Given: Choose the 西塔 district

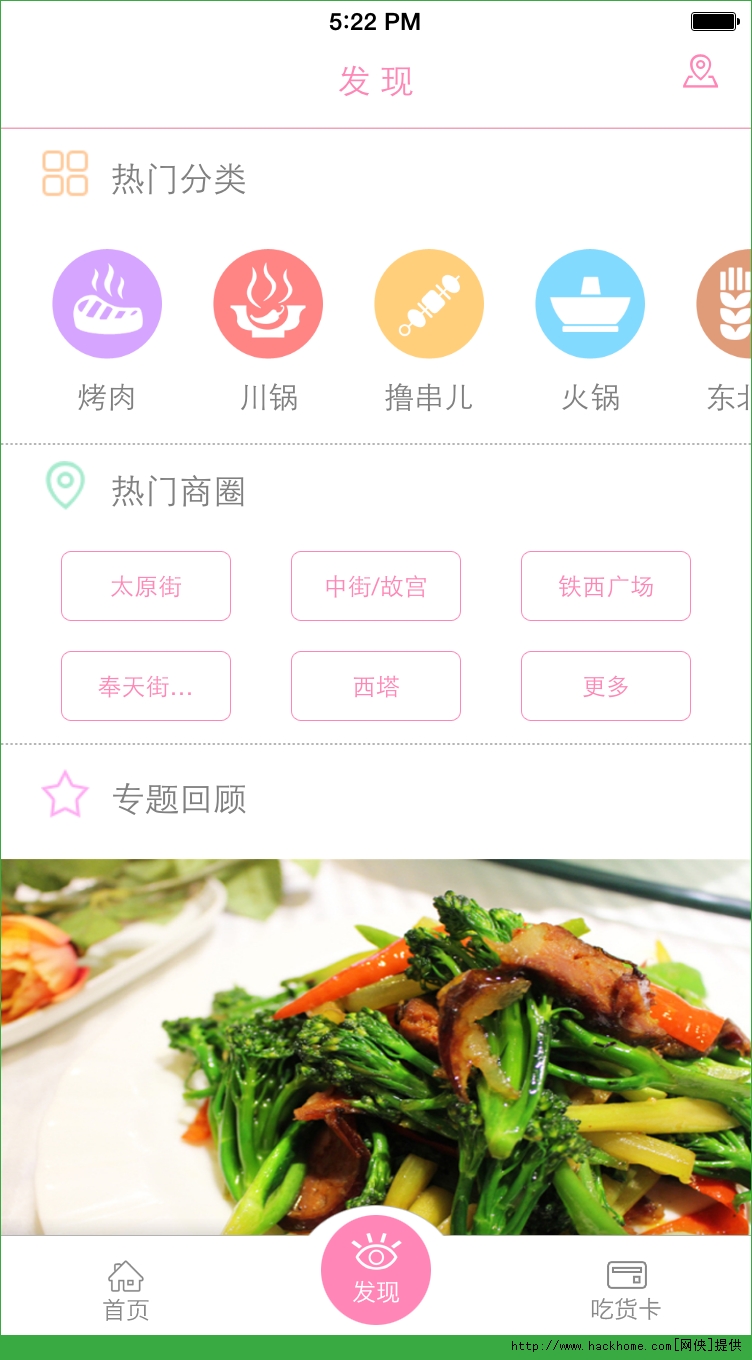Looking at the screenshot, I should [x=376, y=686].
